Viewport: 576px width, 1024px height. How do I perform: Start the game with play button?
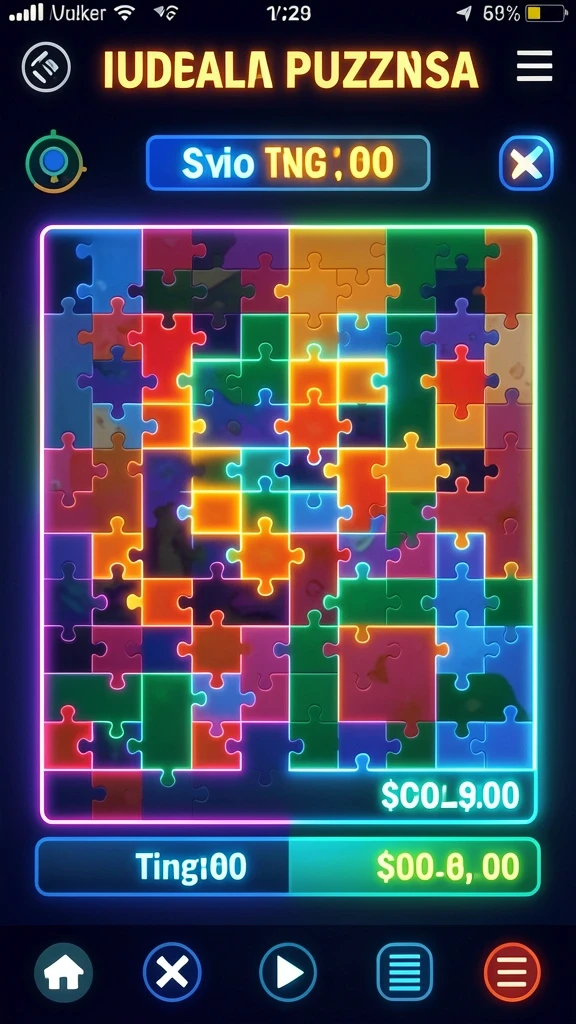(288, 972)
